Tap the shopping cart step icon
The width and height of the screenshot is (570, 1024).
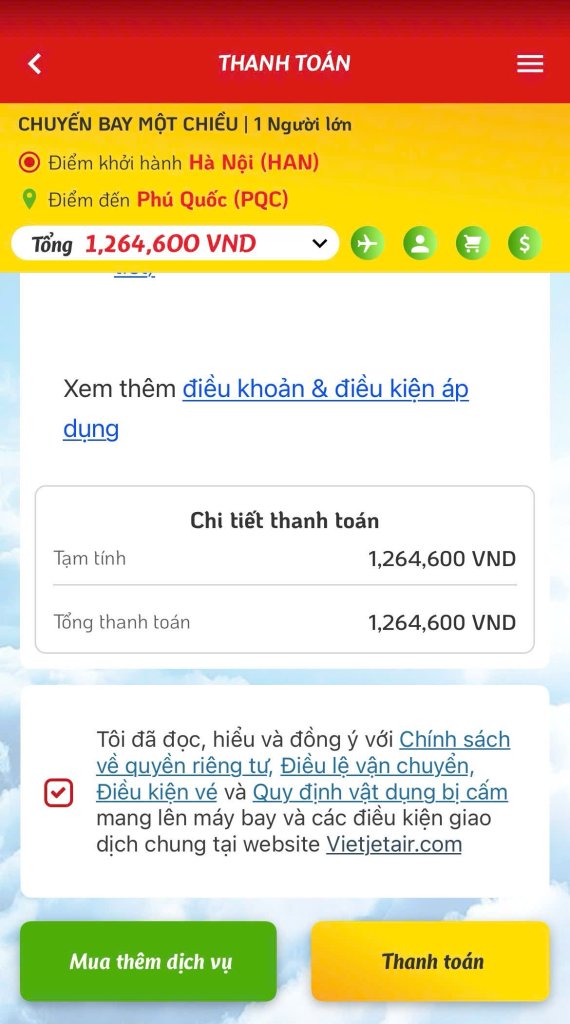(472, 244)
